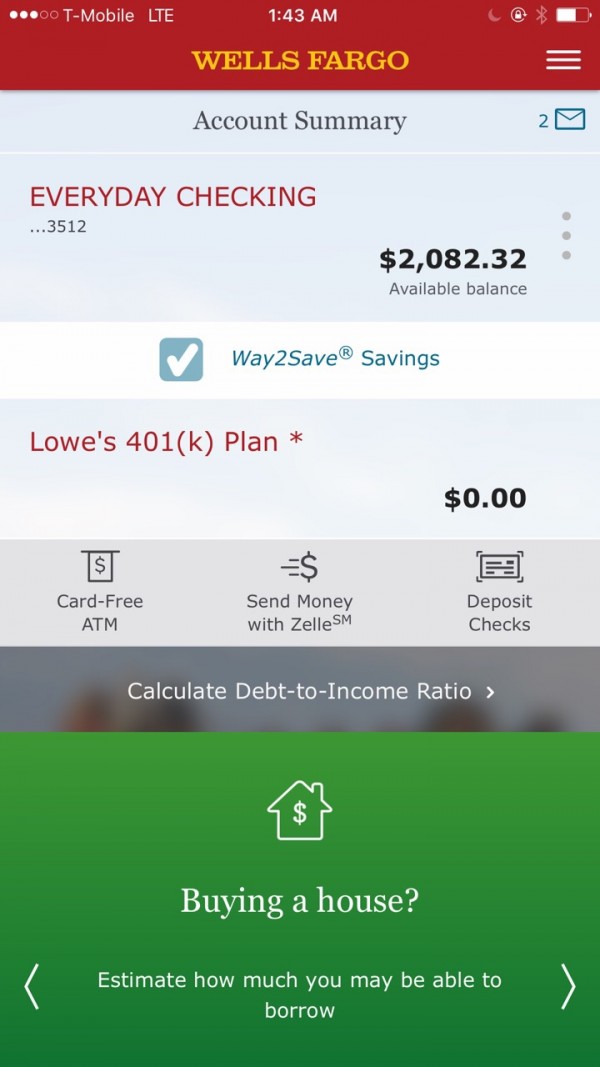
Task: Open the Buying a house promotion
Action: tap(300, 900)
